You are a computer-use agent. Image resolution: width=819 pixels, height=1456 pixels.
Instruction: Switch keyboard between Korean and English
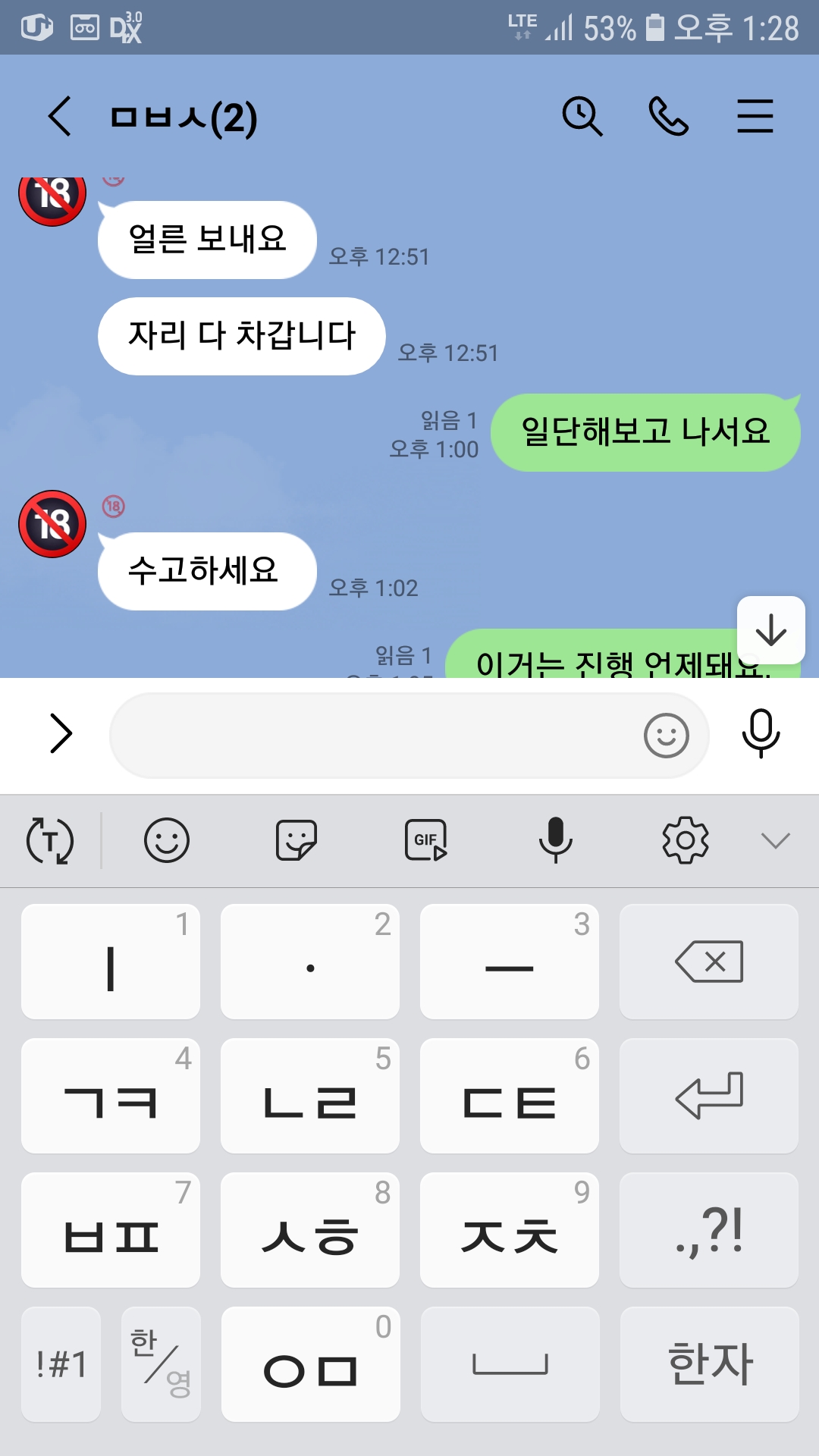(x=161, y=1363)
